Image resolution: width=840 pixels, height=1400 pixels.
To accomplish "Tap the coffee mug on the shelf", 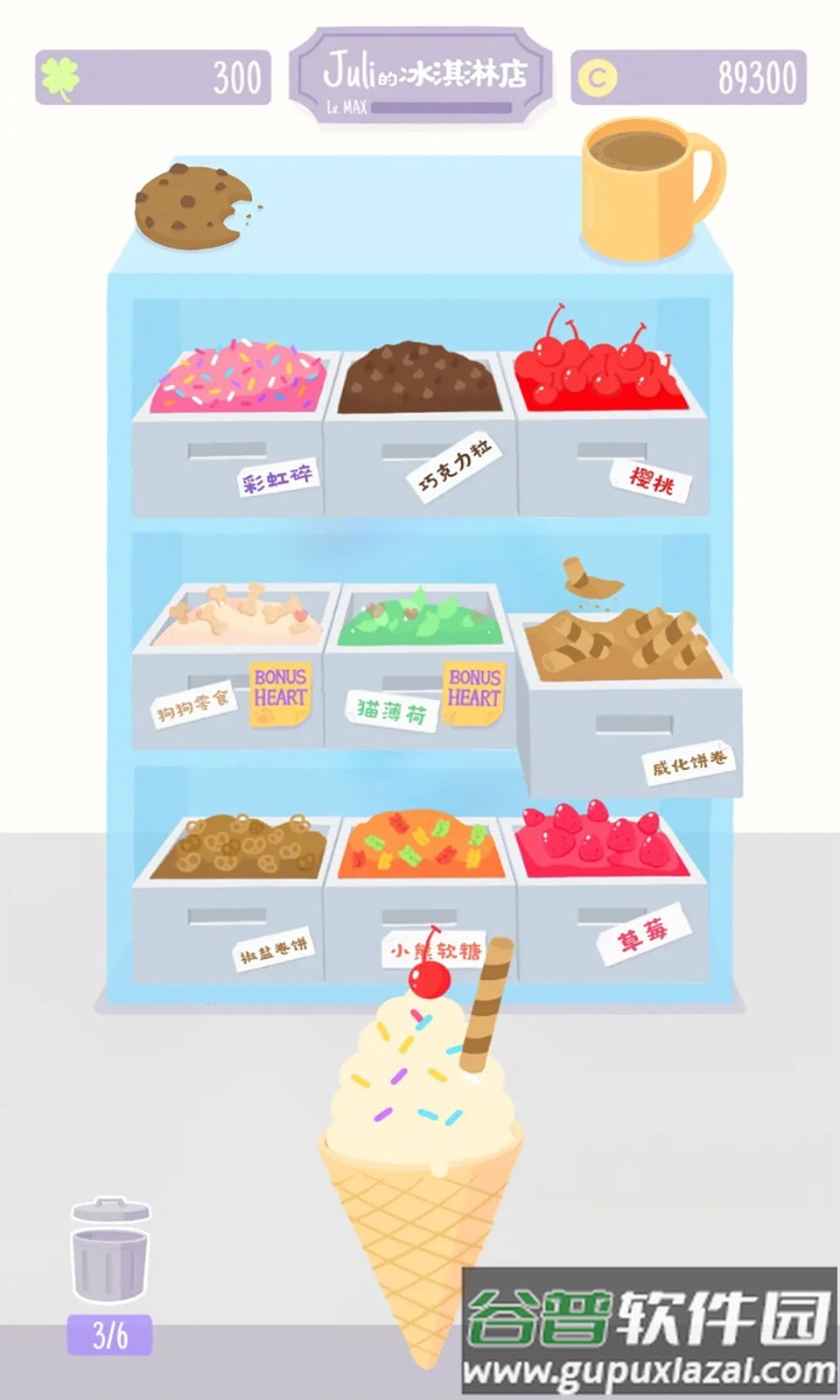I will coord(649,188).
